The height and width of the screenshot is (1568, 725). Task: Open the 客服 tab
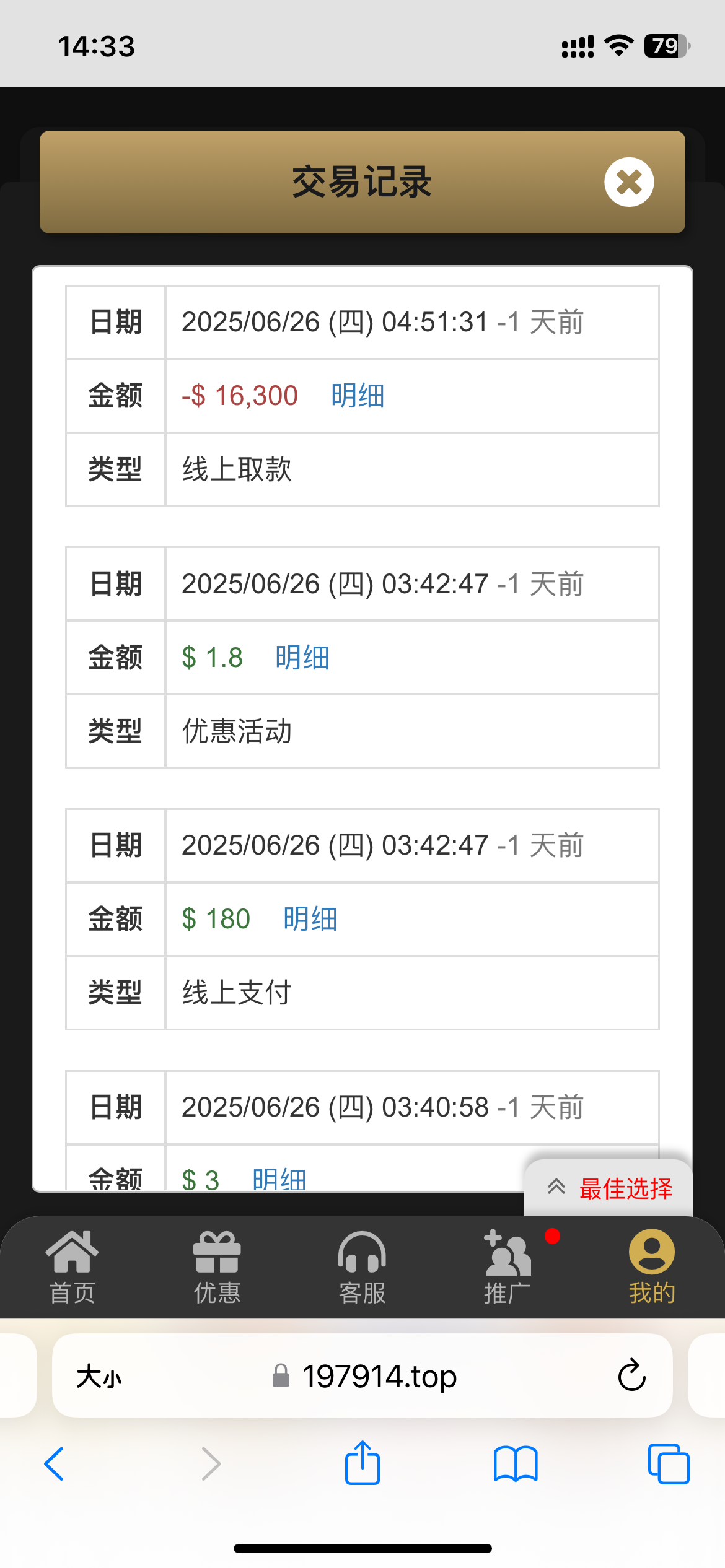click(x=362, y=1268)
